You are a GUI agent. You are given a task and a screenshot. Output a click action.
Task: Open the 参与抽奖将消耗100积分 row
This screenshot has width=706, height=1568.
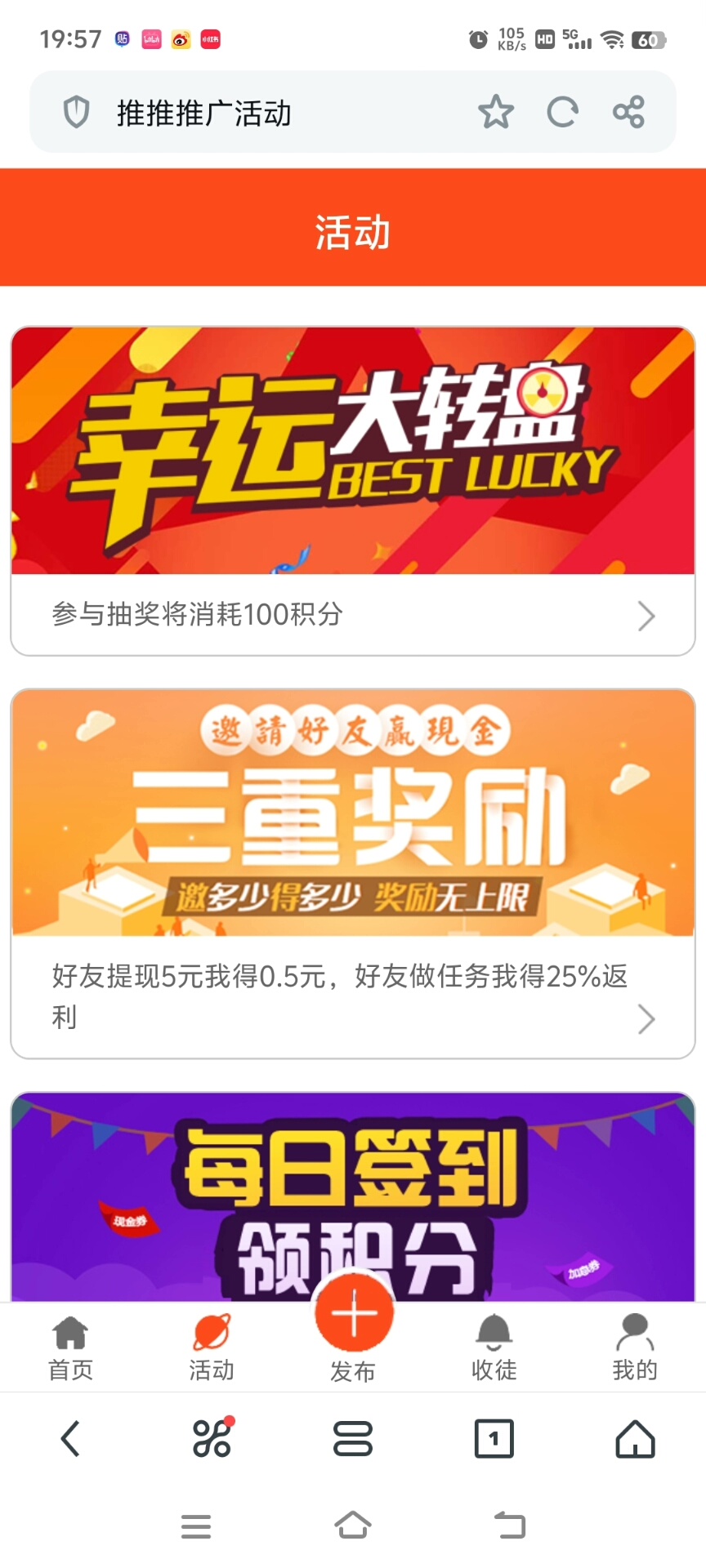coord(353,615)
